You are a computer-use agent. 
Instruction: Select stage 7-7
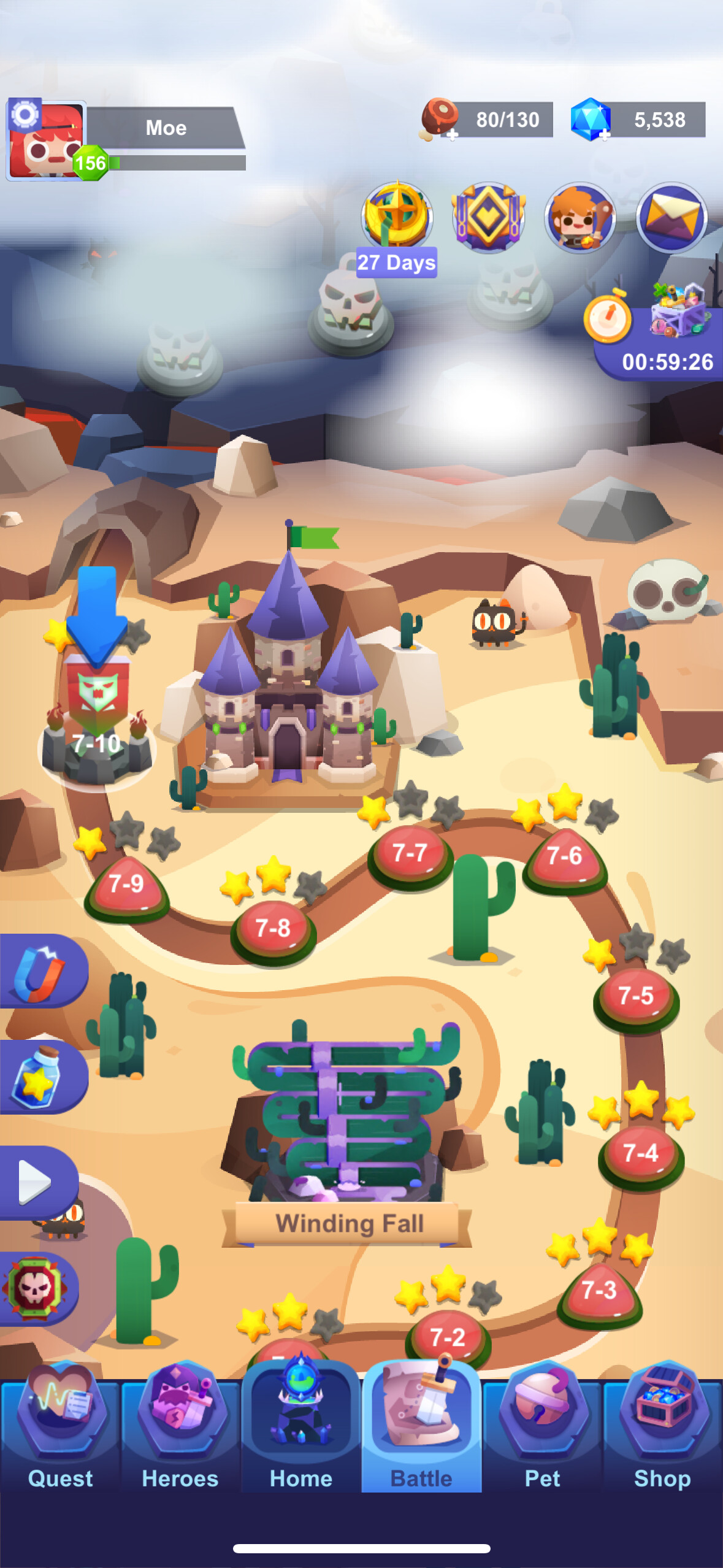(410, 854)
